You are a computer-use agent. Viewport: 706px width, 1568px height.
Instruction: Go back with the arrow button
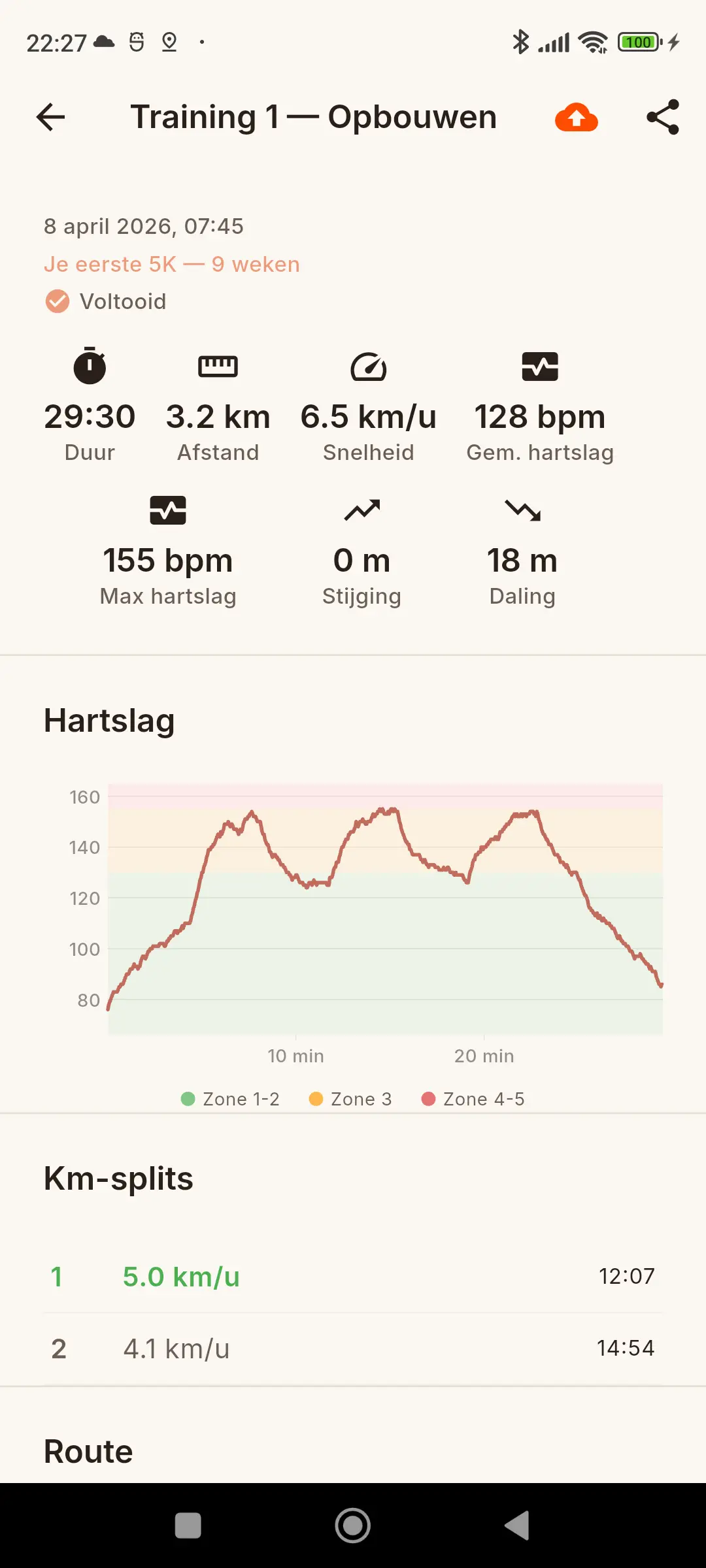click(50, 118)
